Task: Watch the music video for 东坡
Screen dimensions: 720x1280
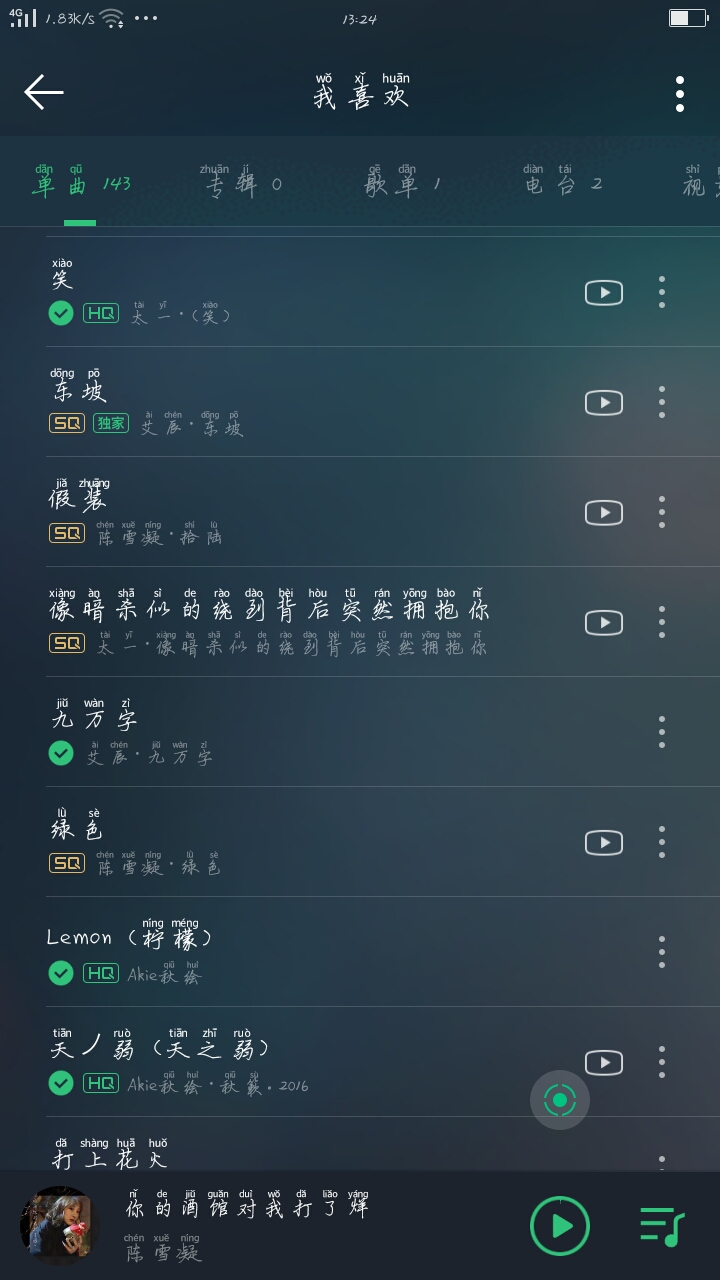Action: [603, 402]
